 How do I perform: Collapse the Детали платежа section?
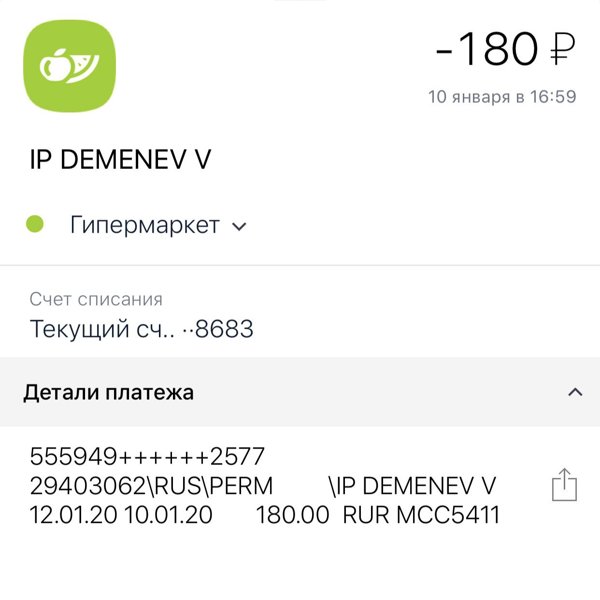574,392
